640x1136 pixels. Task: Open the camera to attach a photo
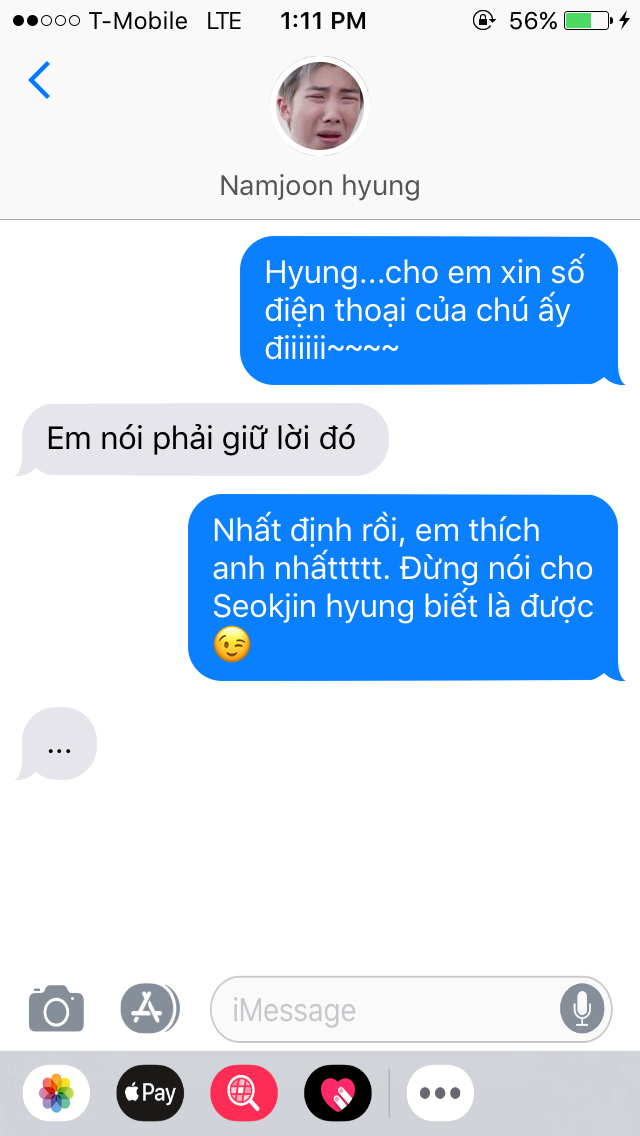coord(56,1008)
